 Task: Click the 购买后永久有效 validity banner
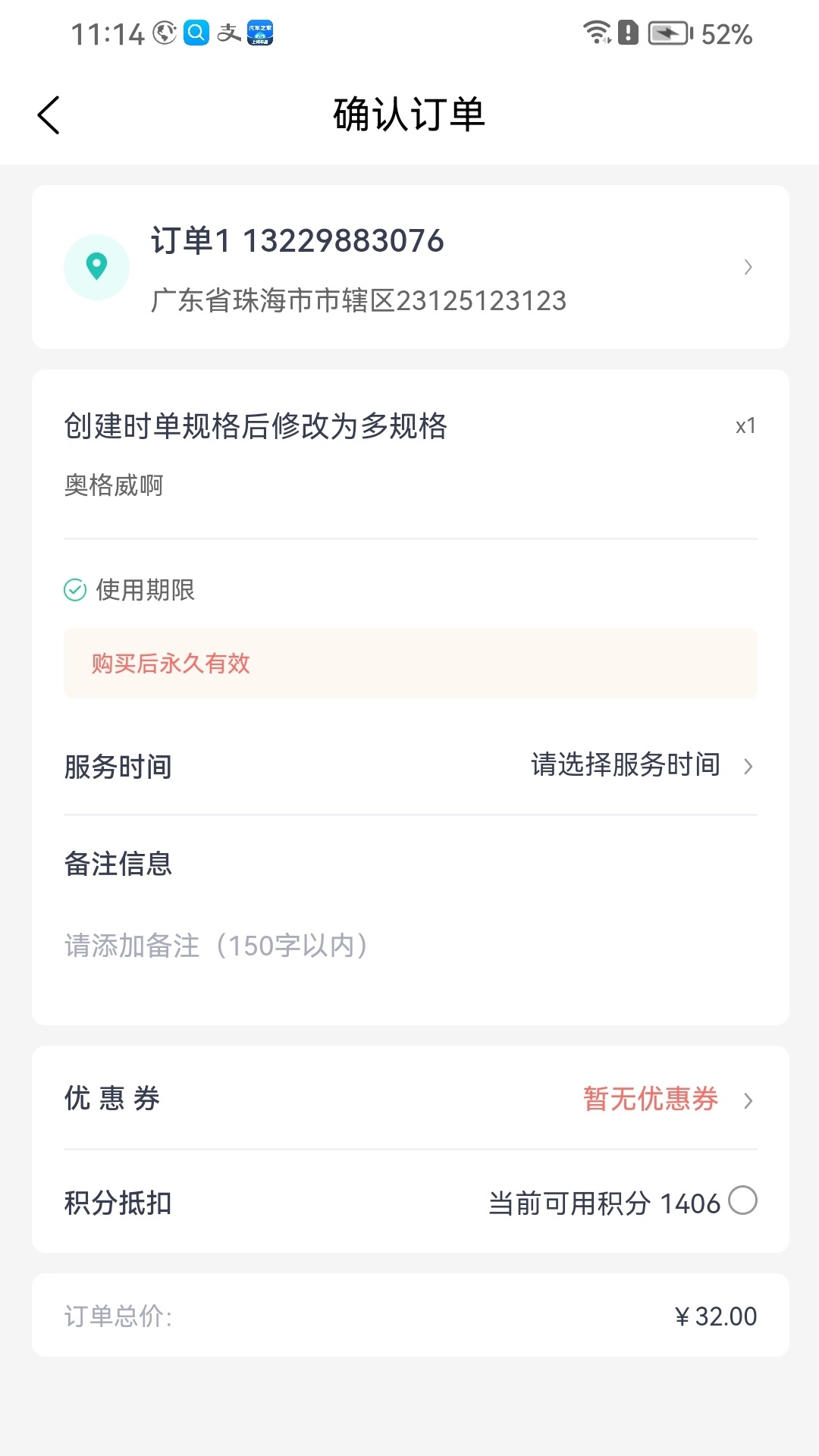pos(170,663)
